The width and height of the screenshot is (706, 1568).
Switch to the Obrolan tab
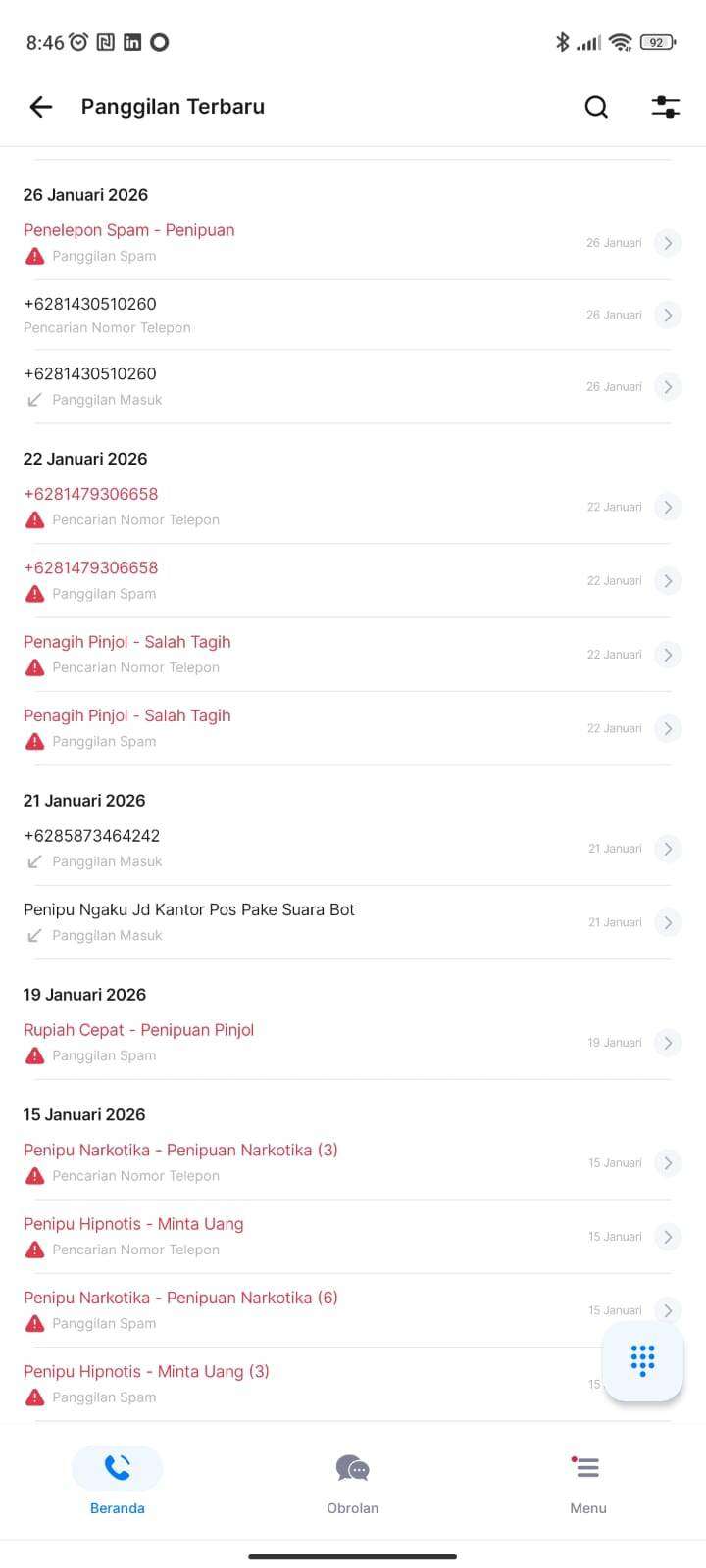click(353, 1481)
